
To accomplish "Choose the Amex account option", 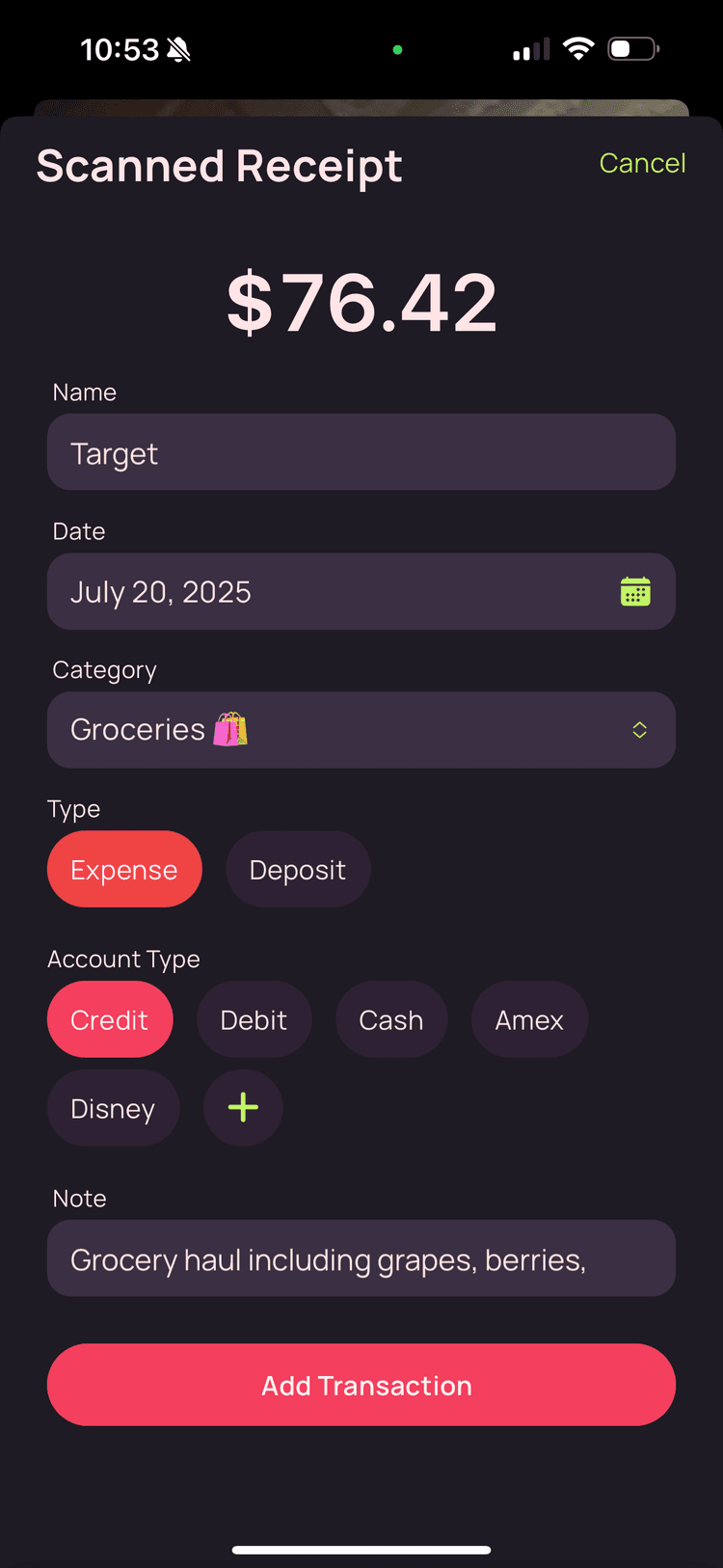I will 529,1019.
